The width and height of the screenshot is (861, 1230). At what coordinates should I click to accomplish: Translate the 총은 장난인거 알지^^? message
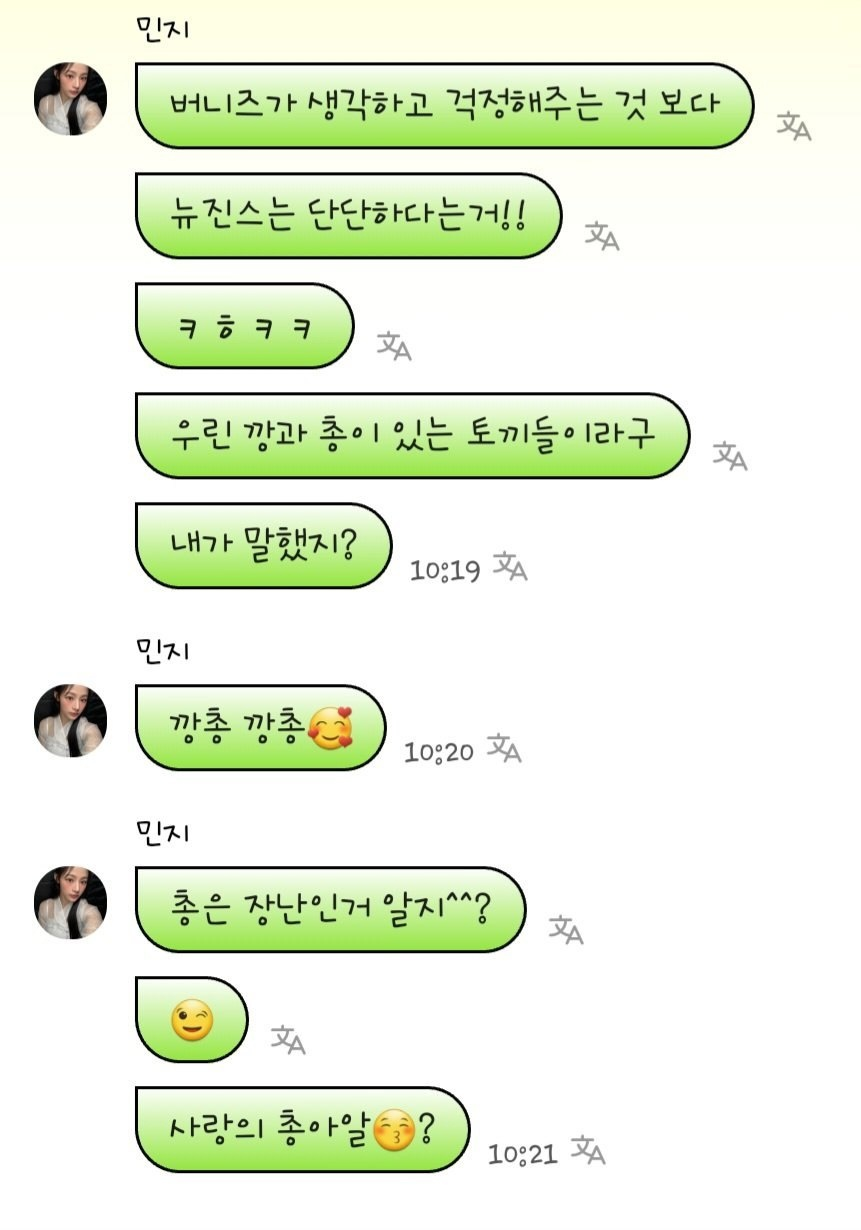tap(566, 930)
